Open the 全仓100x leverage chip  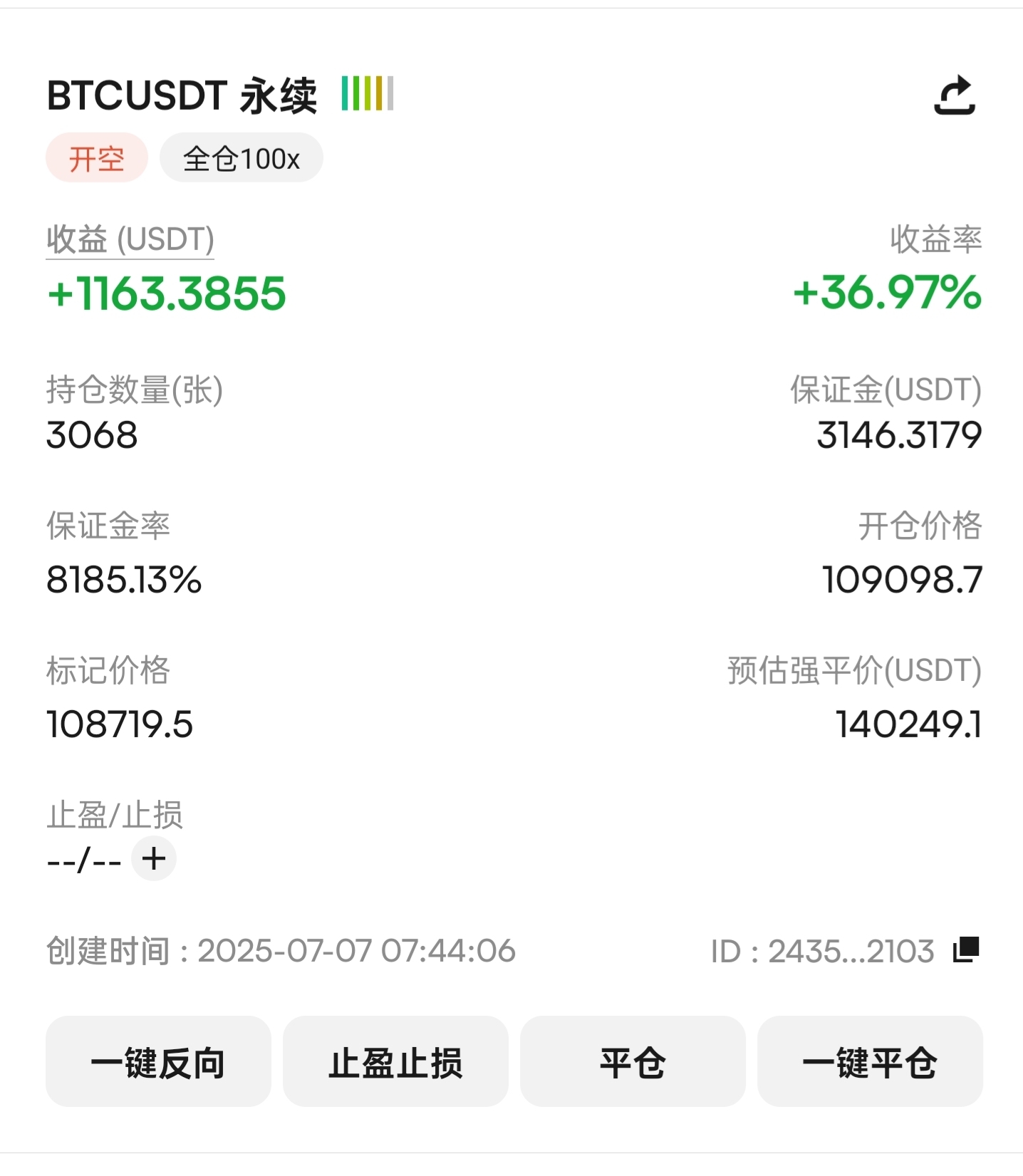point(241,158)
